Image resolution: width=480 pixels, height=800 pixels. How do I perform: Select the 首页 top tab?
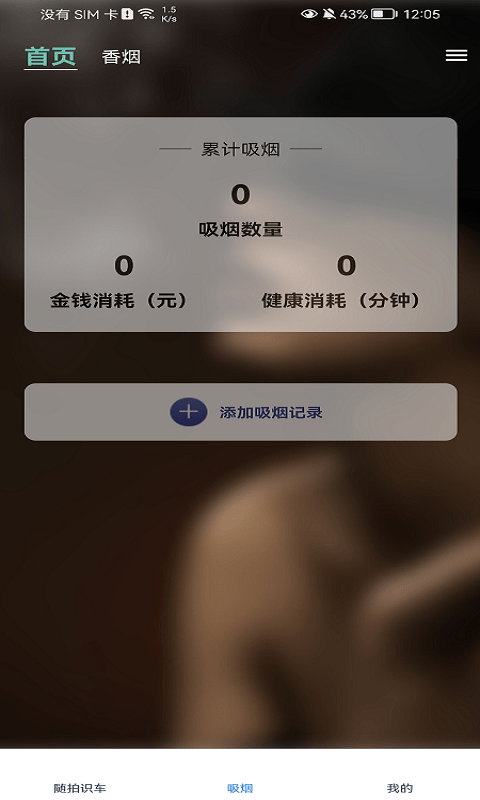pyautogui.click(x=50, y=57)
